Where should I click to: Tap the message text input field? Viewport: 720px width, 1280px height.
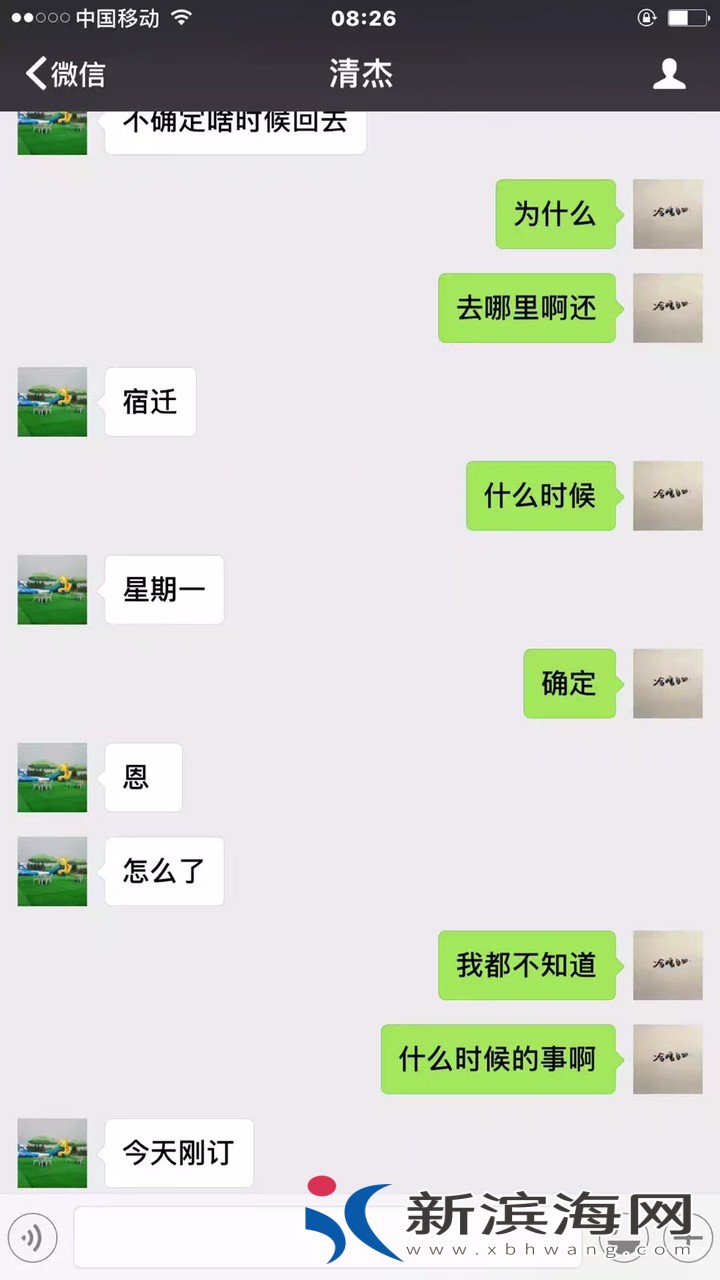[x=330, y=1238]
